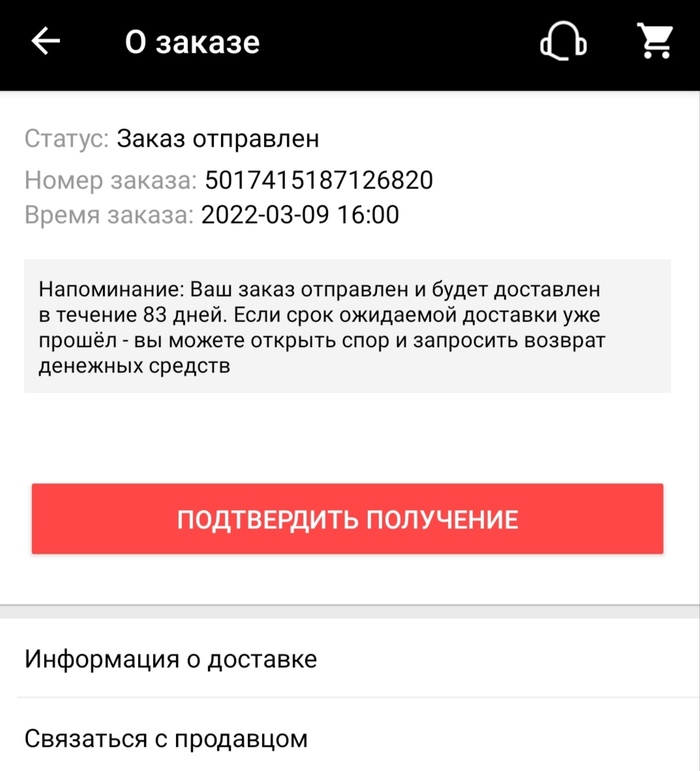This screenshot has width=700, height=771.
Task: Open the shopping cart
Action: (x=655, y=42)
